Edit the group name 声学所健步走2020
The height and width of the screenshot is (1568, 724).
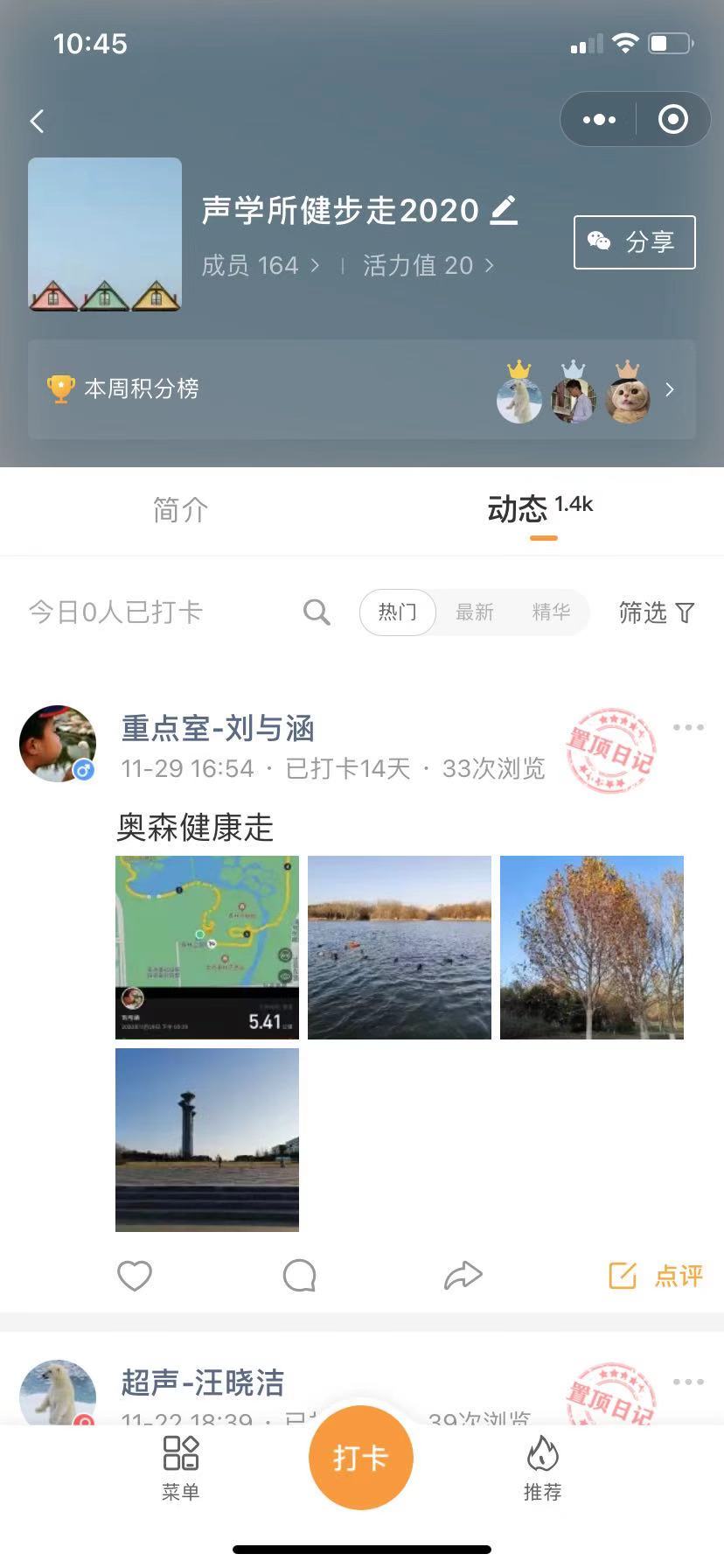[504, 210]
